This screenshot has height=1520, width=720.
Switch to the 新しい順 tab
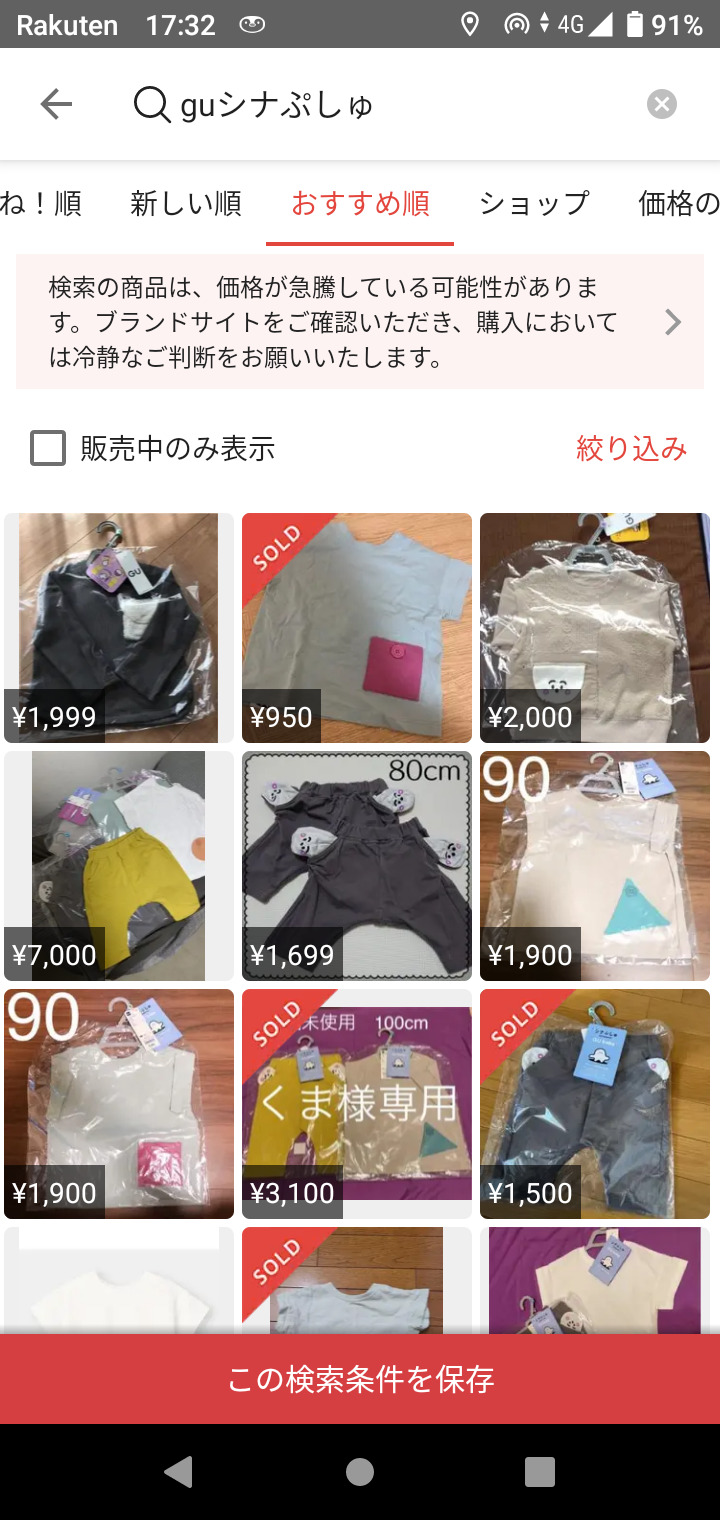pyautogui.click(x=186, y=204)
